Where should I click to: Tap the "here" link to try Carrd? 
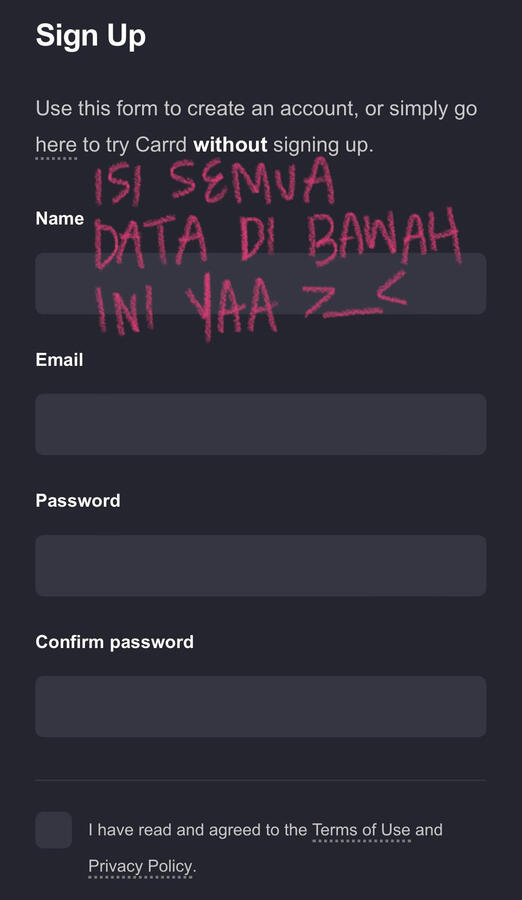click(x=56, y=145)
